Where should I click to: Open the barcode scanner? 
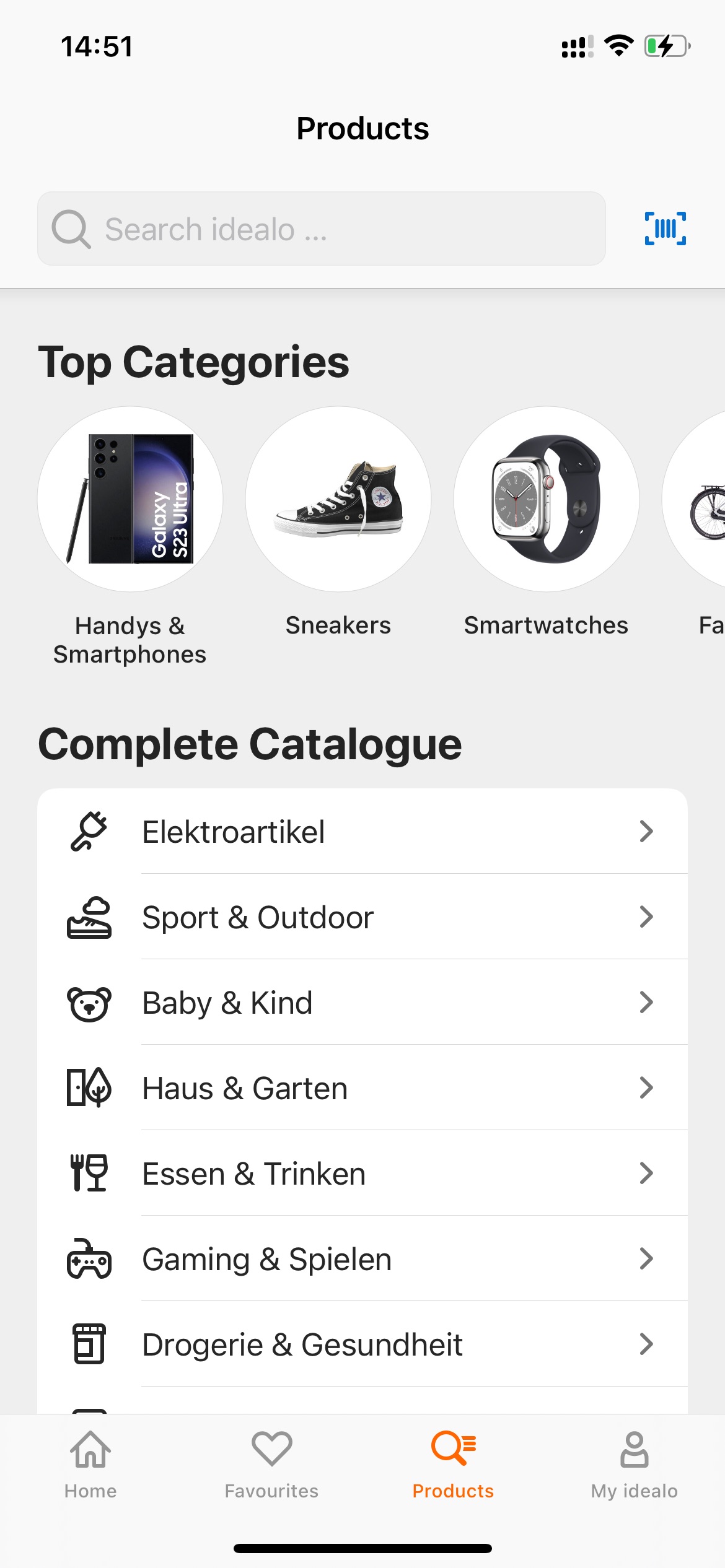(x=665, y=229)
